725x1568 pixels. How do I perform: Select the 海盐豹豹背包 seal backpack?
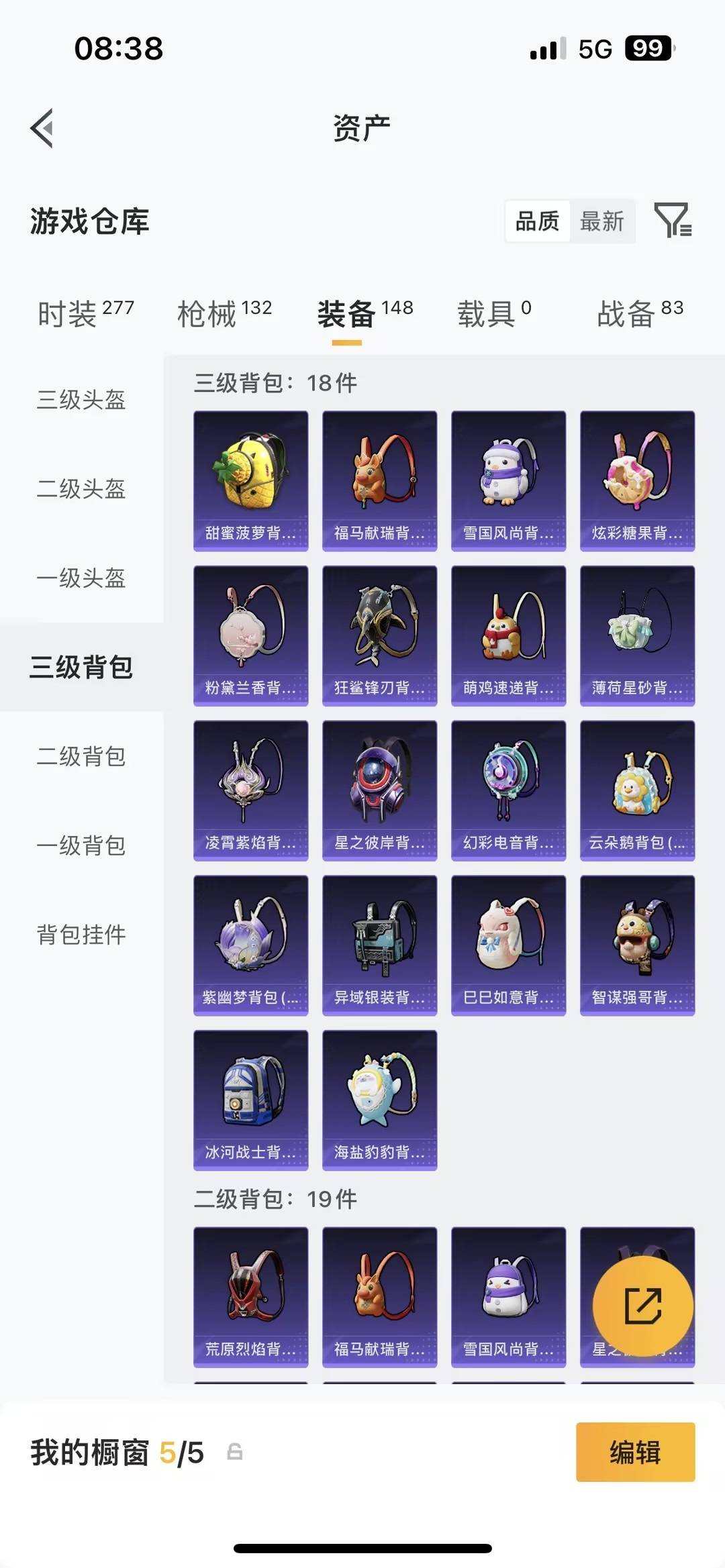coord(379,1099)
